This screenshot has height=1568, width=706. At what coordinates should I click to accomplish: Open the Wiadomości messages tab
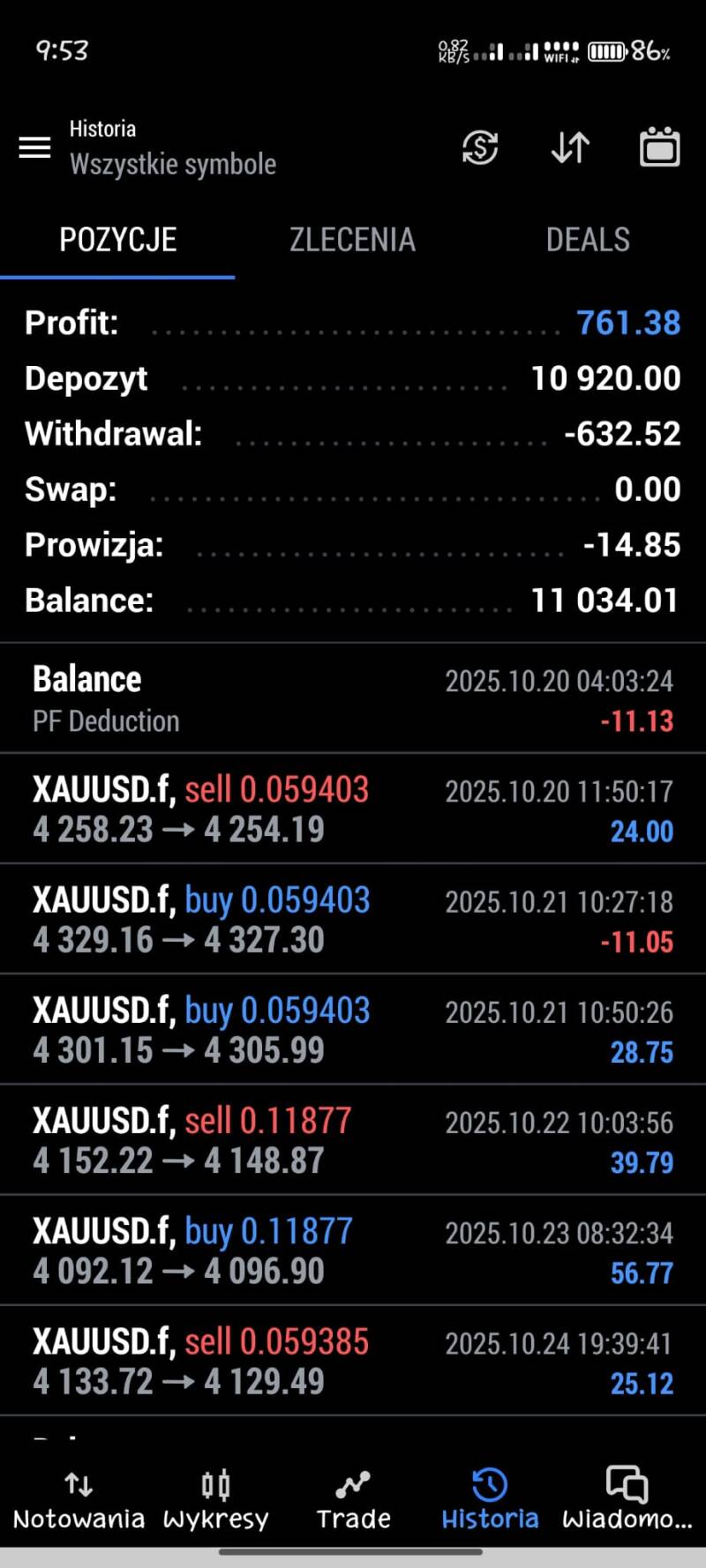pyautogui.click(x=627, y=1499)
